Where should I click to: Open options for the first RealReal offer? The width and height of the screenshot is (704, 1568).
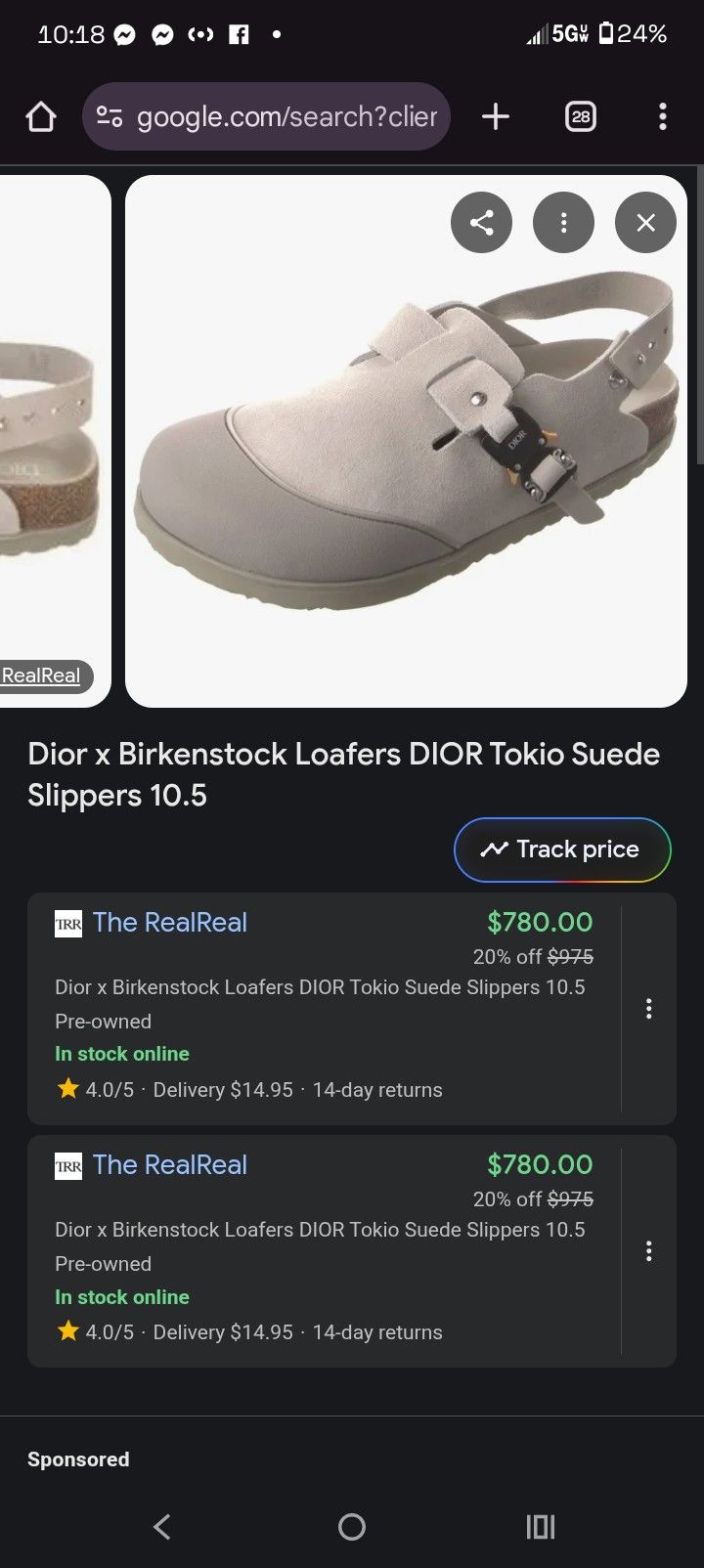[648, 1009]
